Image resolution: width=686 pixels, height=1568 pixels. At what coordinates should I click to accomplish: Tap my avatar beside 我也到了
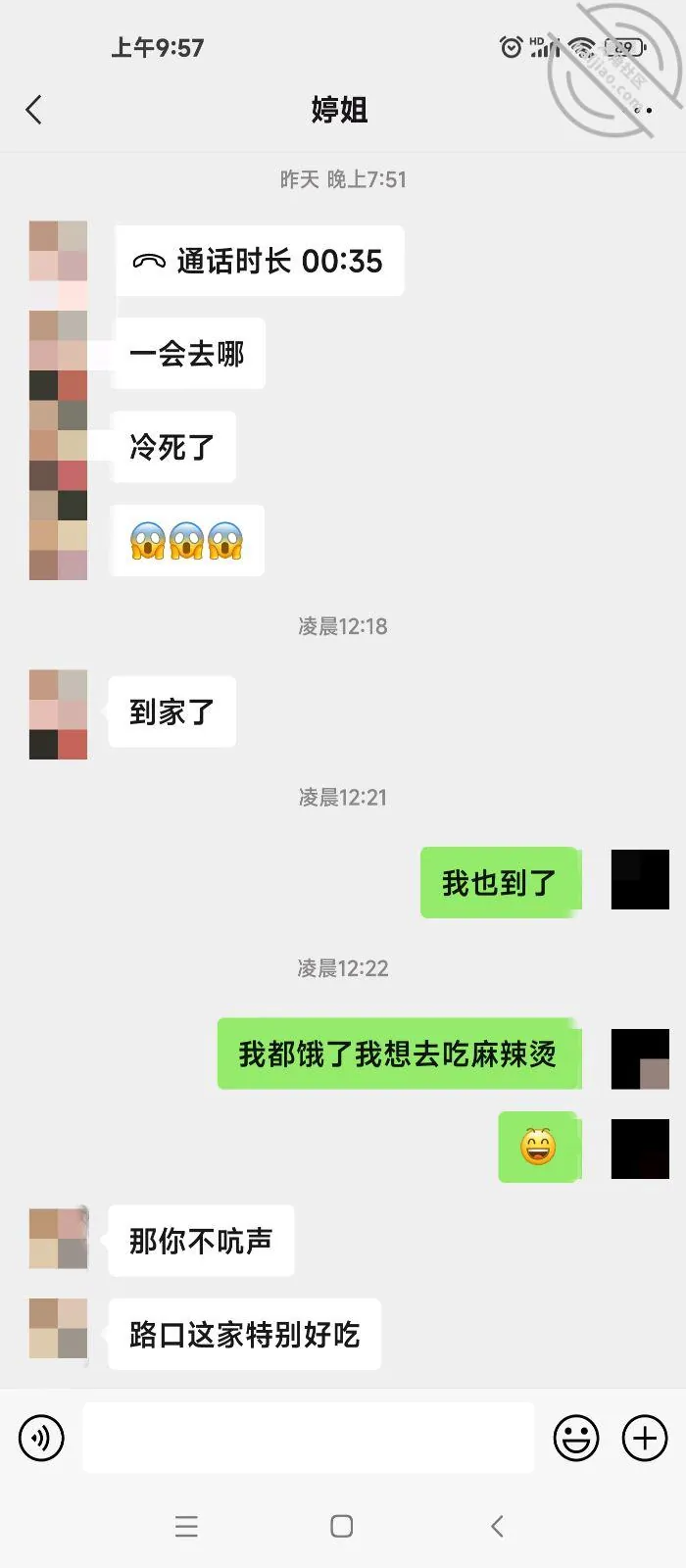640,879
